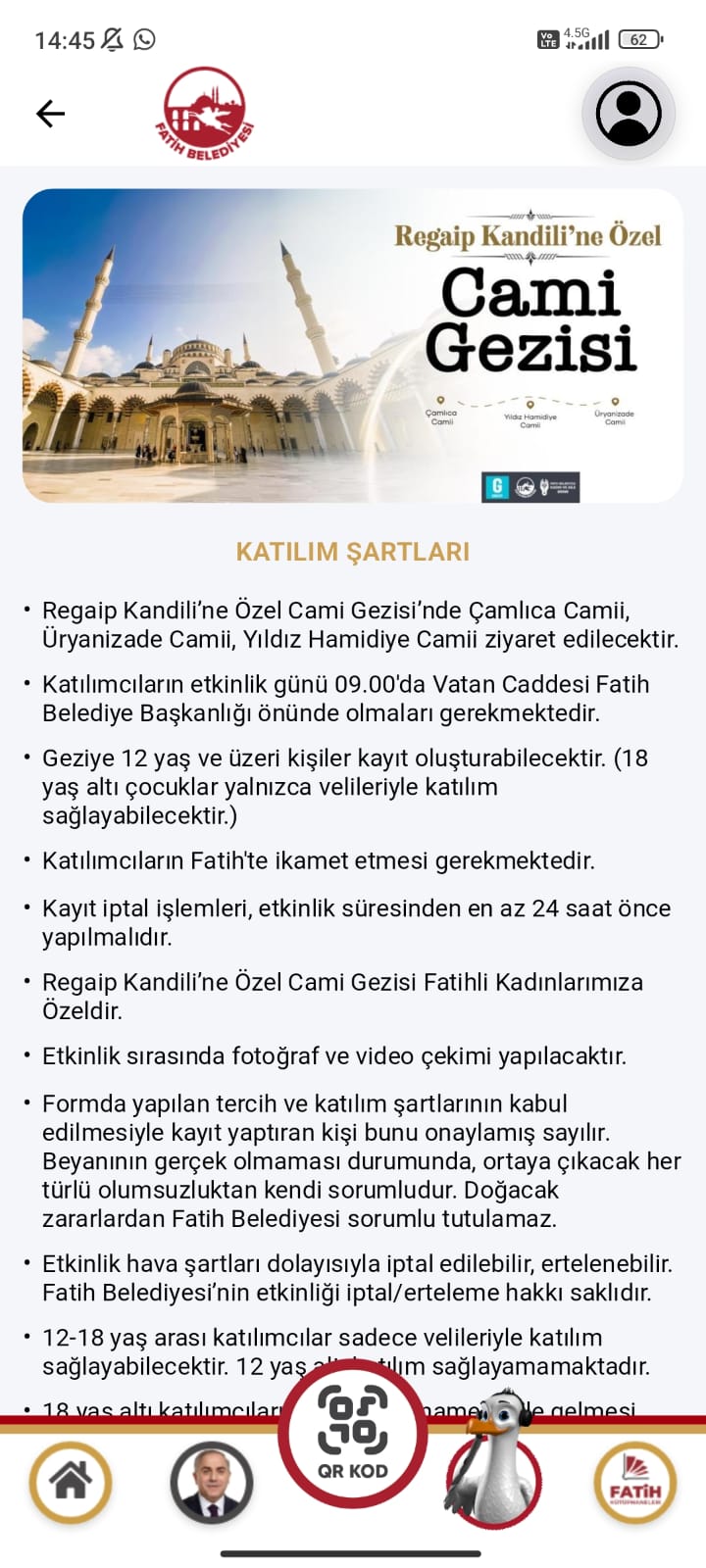Image resolution: width=706 pixels, height=1568 pixels.
Task: Open the mayor's portrait tab
Action: 212,1482
